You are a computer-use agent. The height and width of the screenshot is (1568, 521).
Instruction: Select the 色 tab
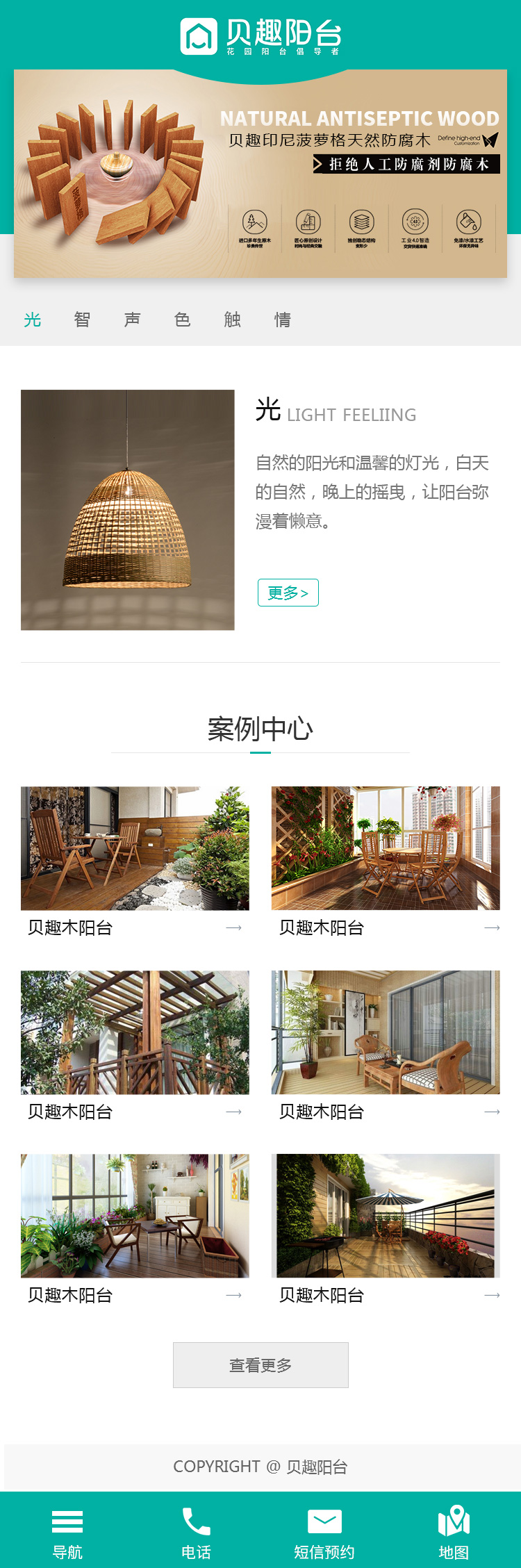point(182,320)
